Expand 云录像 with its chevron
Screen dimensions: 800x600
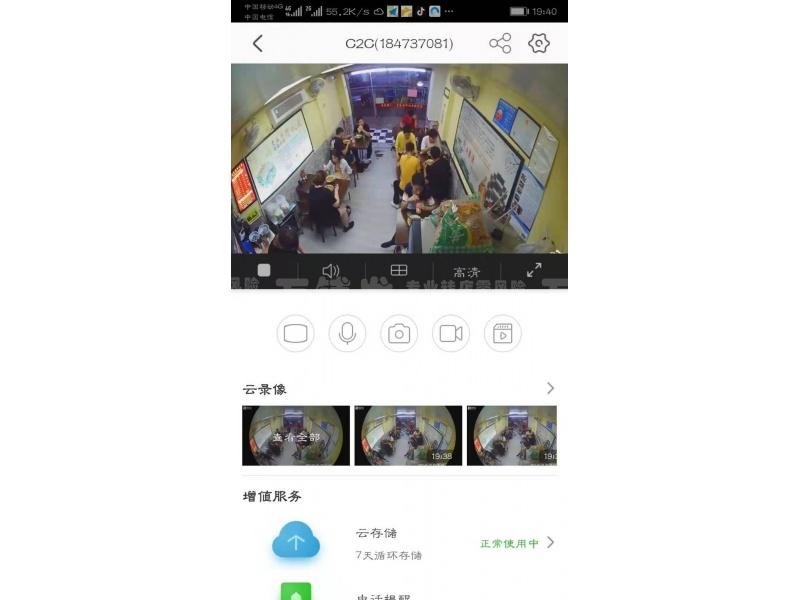click(550, 388)
